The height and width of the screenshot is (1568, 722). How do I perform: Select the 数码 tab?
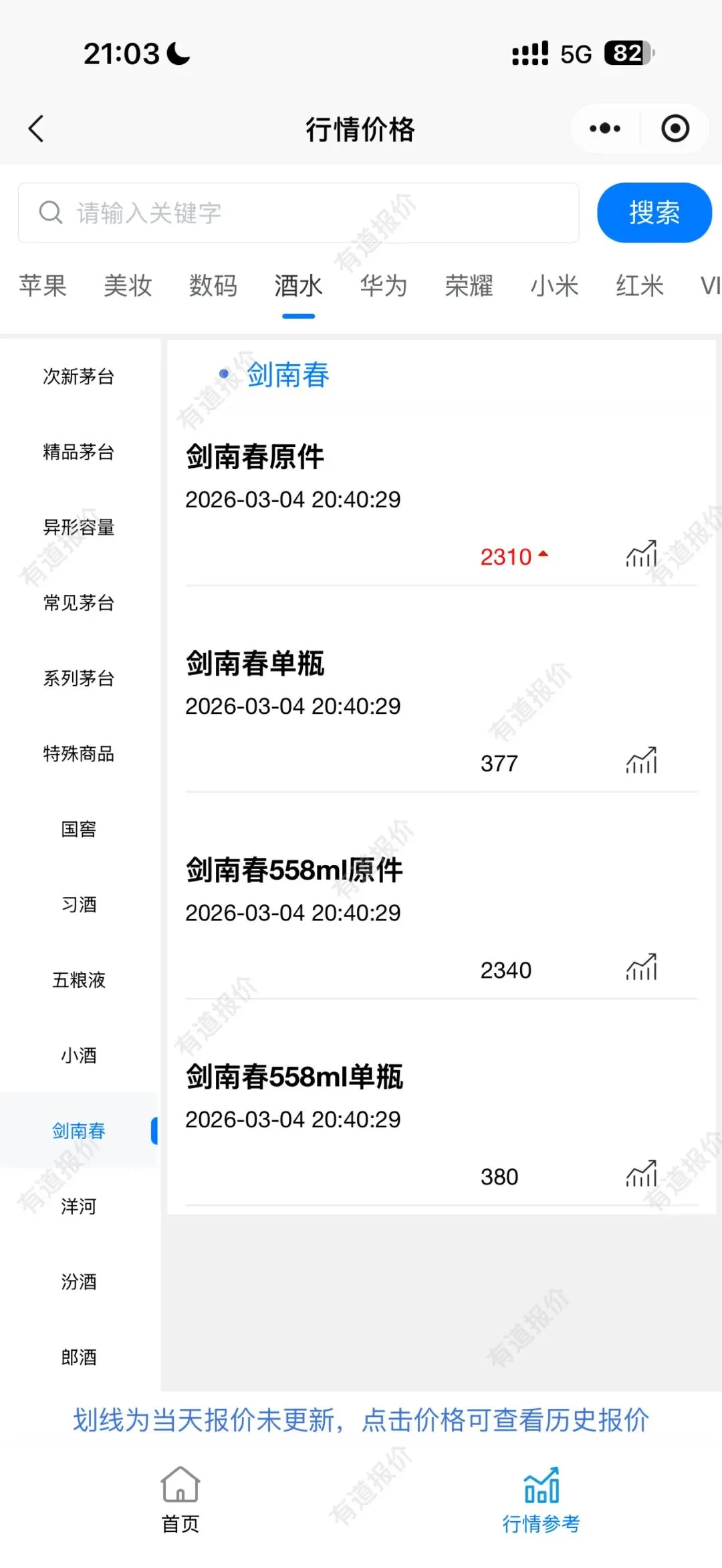click(213, 286)
